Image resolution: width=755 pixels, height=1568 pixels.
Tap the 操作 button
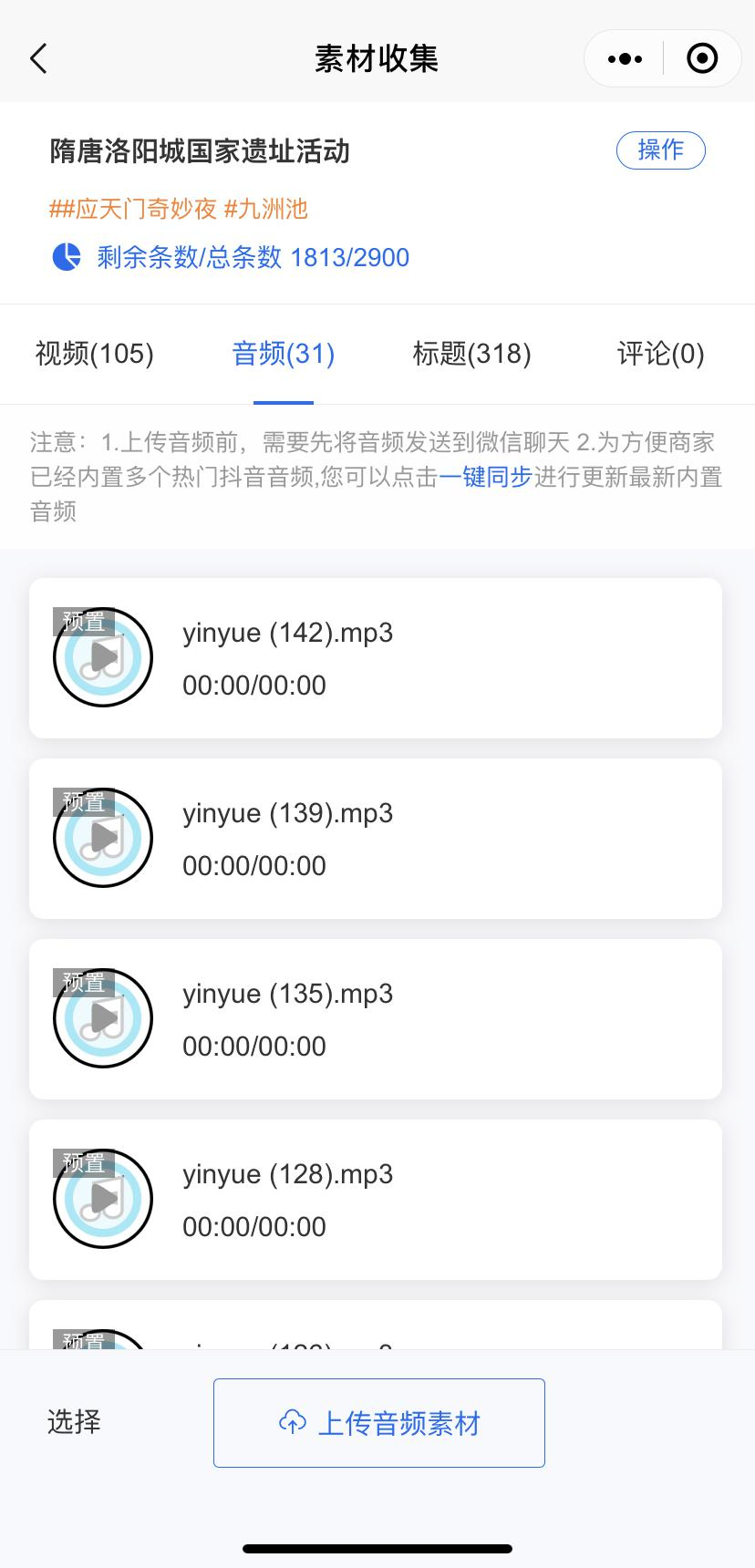tap(660, 150)
